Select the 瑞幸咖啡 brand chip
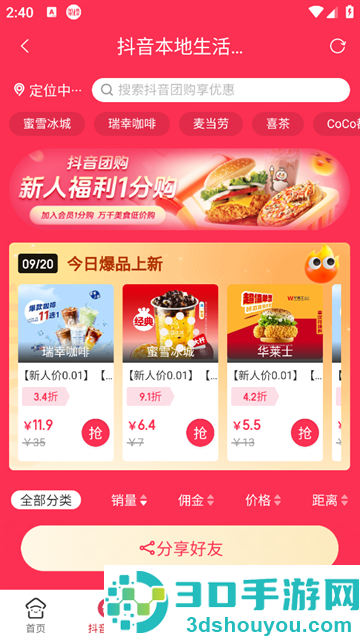The height and width of the screenshot is (640, 360). click(x=132, y=124)
